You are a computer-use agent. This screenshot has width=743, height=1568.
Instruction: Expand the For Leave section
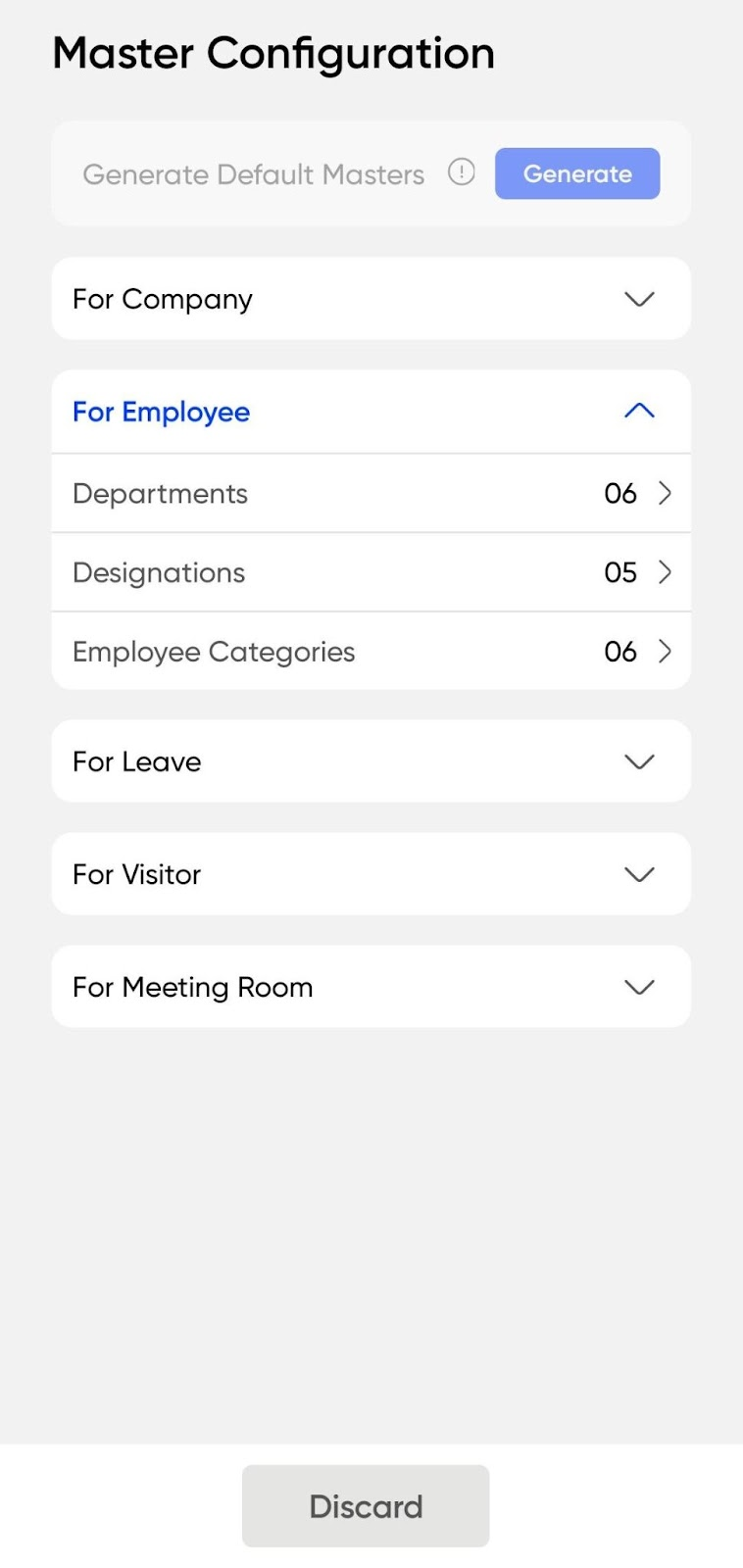[x=371, y=761]
